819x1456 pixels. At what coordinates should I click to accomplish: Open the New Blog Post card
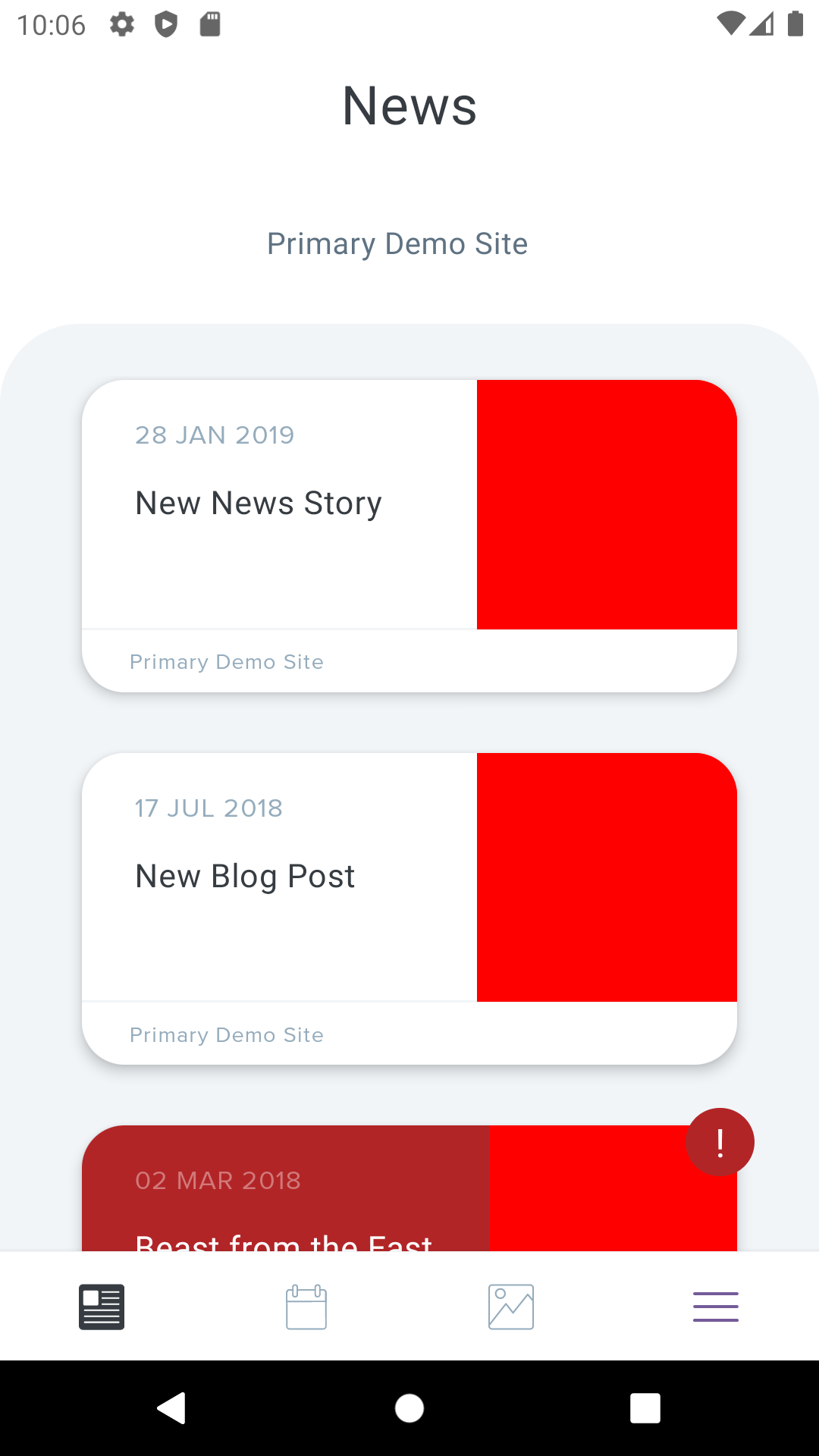tap(409, 908)
